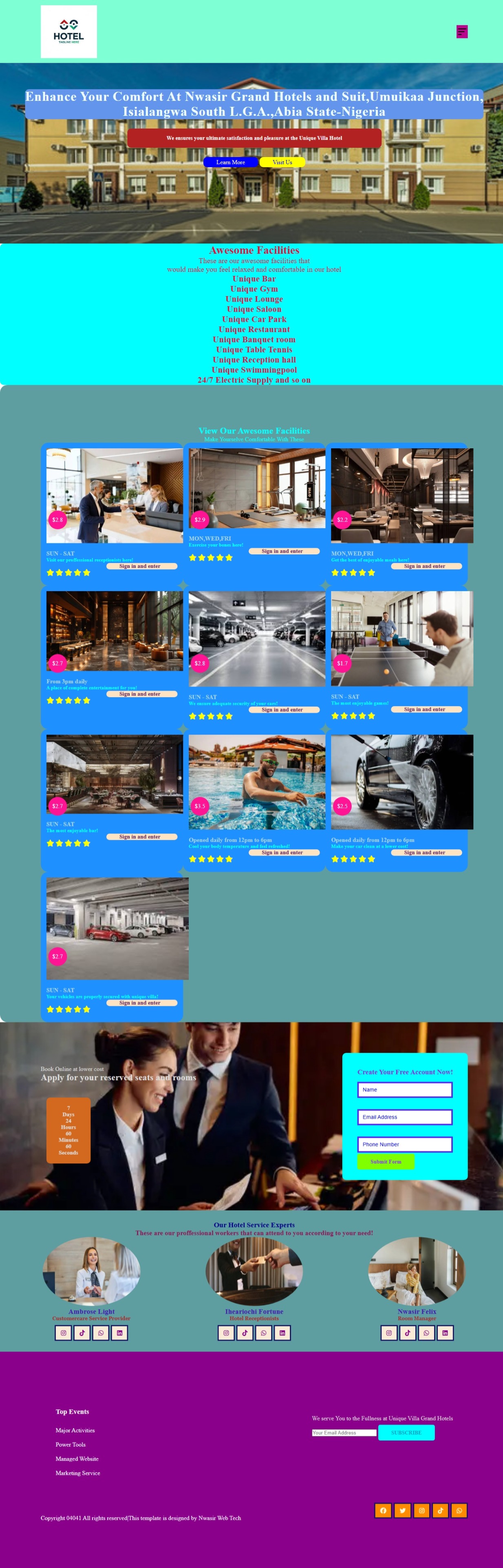Focus the Email Address field
The image size is (503, 1568).
click(x=404, y=1116)
